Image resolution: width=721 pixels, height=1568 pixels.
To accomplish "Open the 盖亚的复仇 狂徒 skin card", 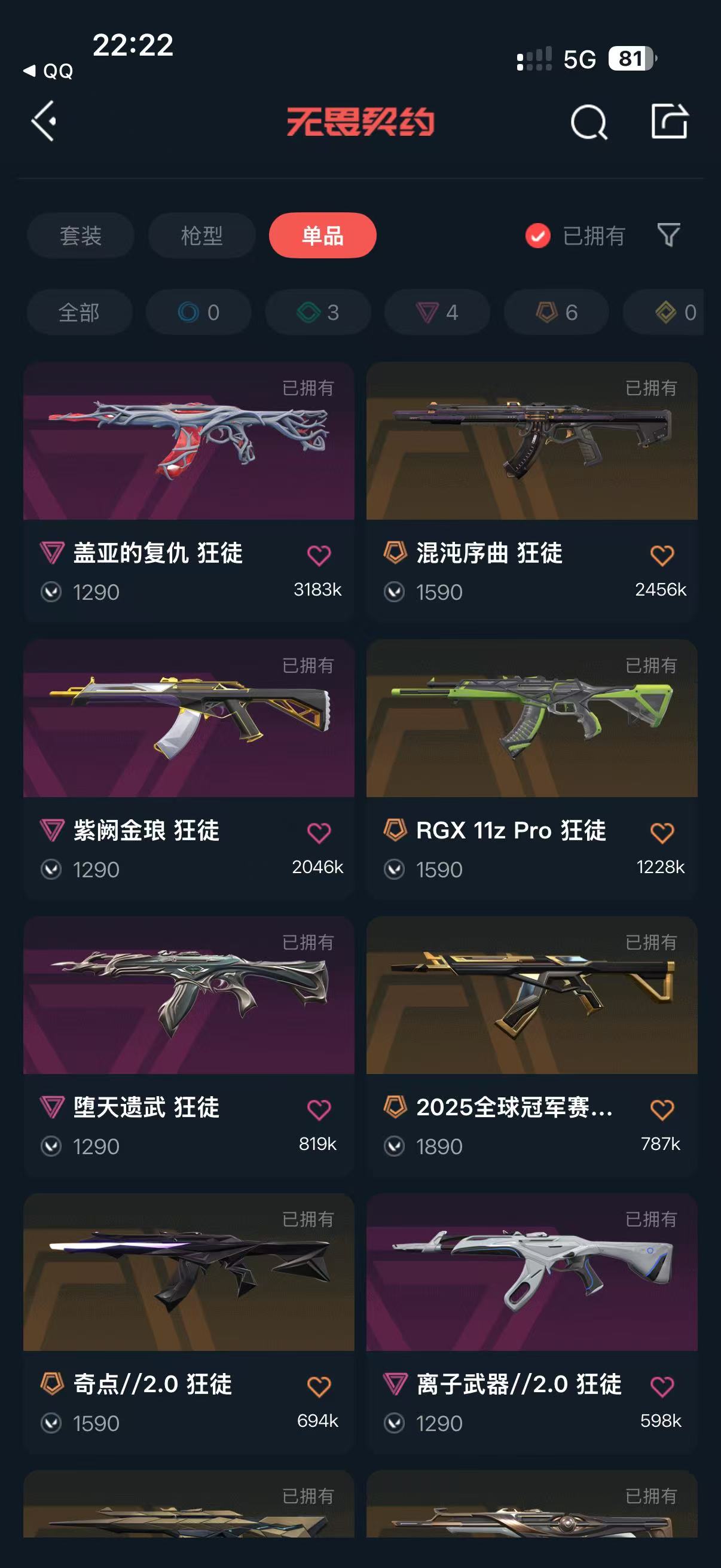I will 188,491.
